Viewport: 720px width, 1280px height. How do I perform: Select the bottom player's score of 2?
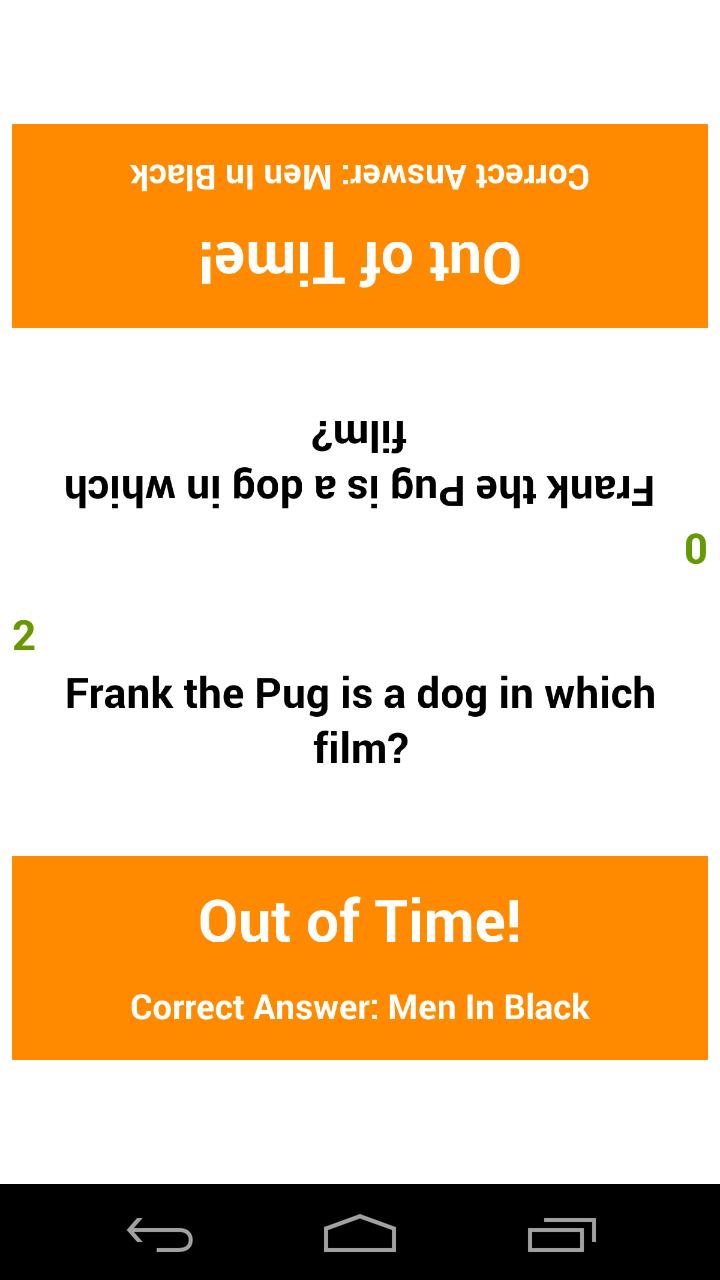click(24, 634)
